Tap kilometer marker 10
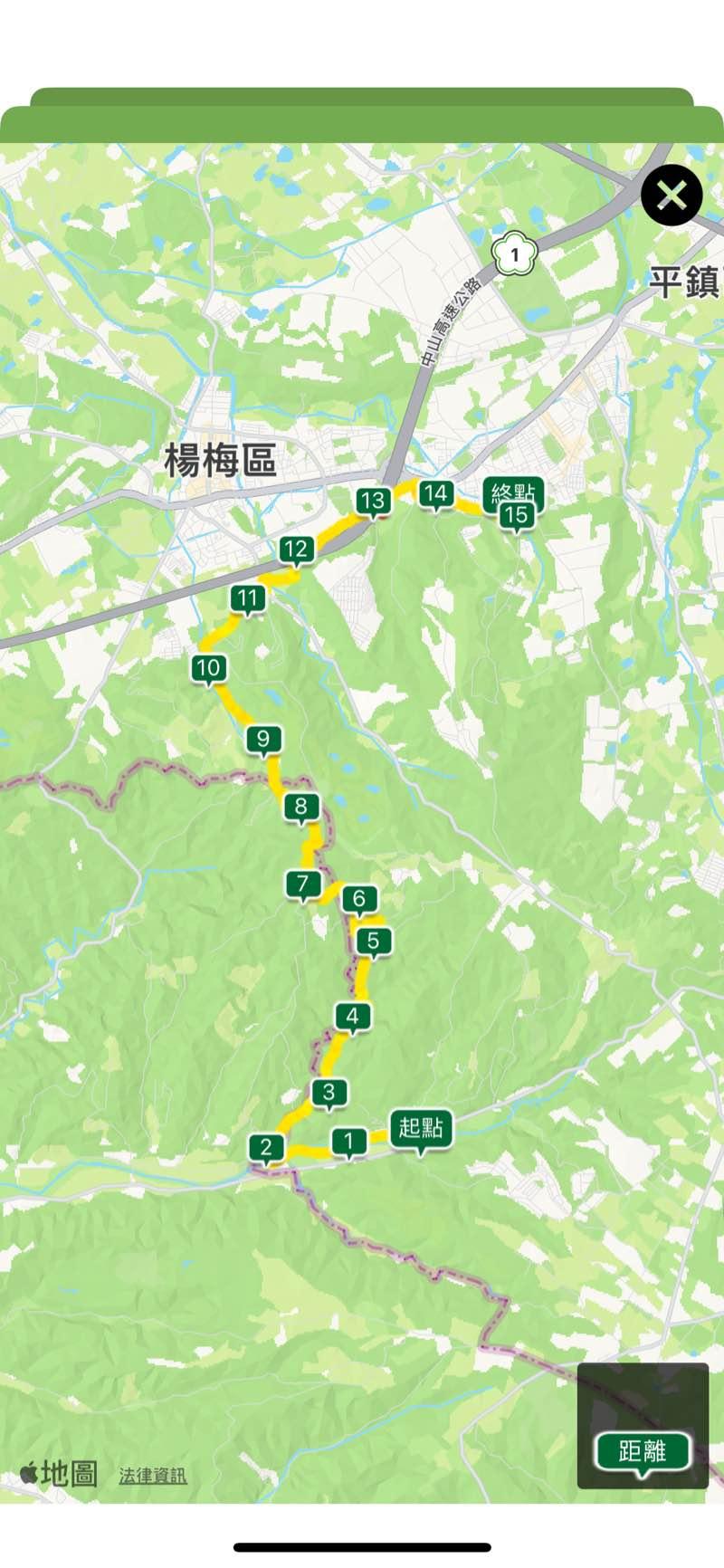This screenshot has width=724, height=1568. pos(208,668)
